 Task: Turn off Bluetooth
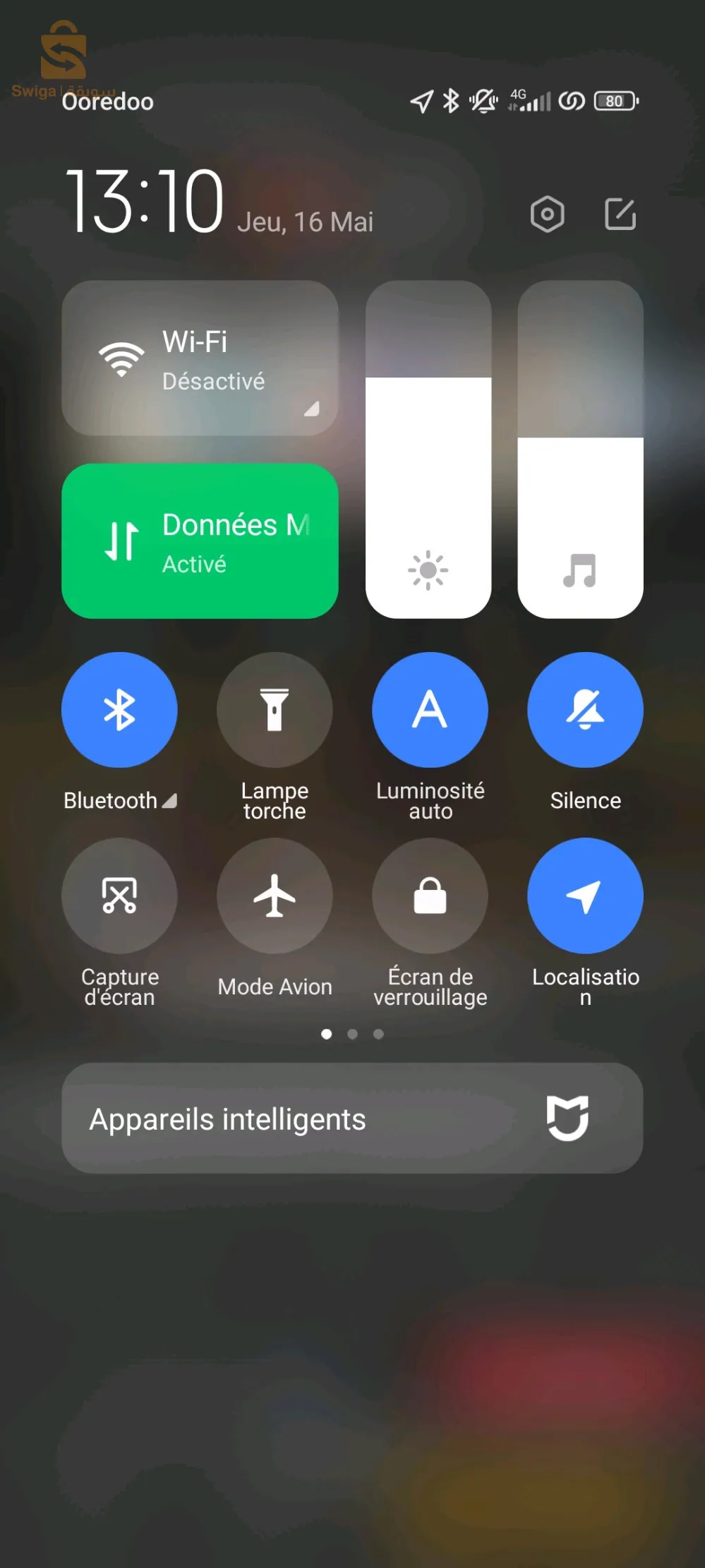[x=119, y=710]
